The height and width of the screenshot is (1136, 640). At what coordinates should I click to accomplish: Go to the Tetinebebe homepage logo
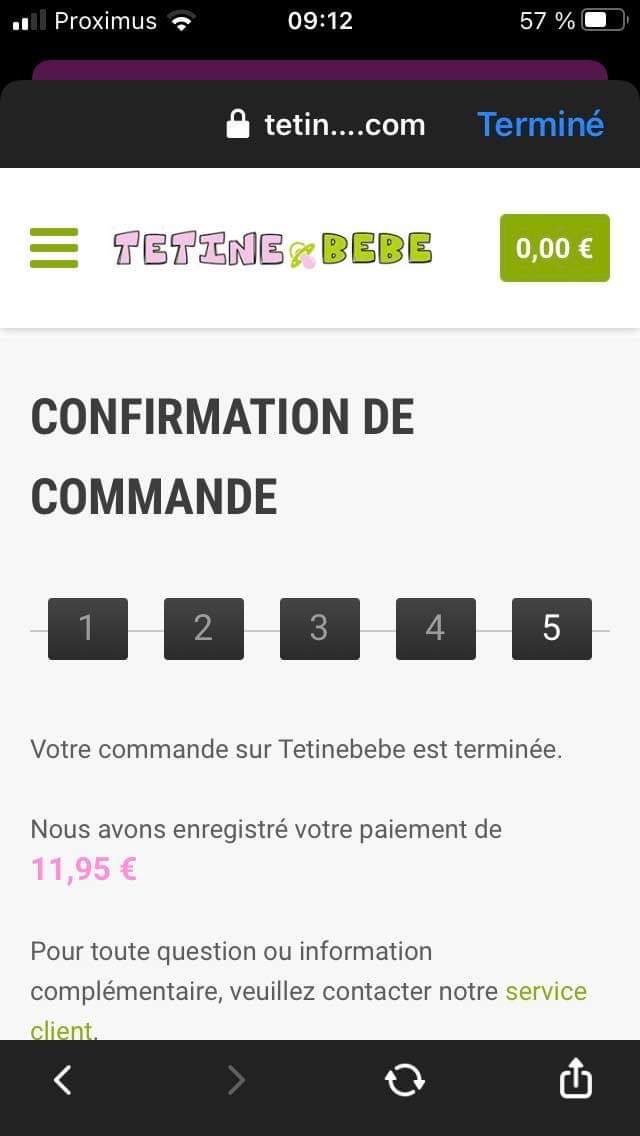272,249
